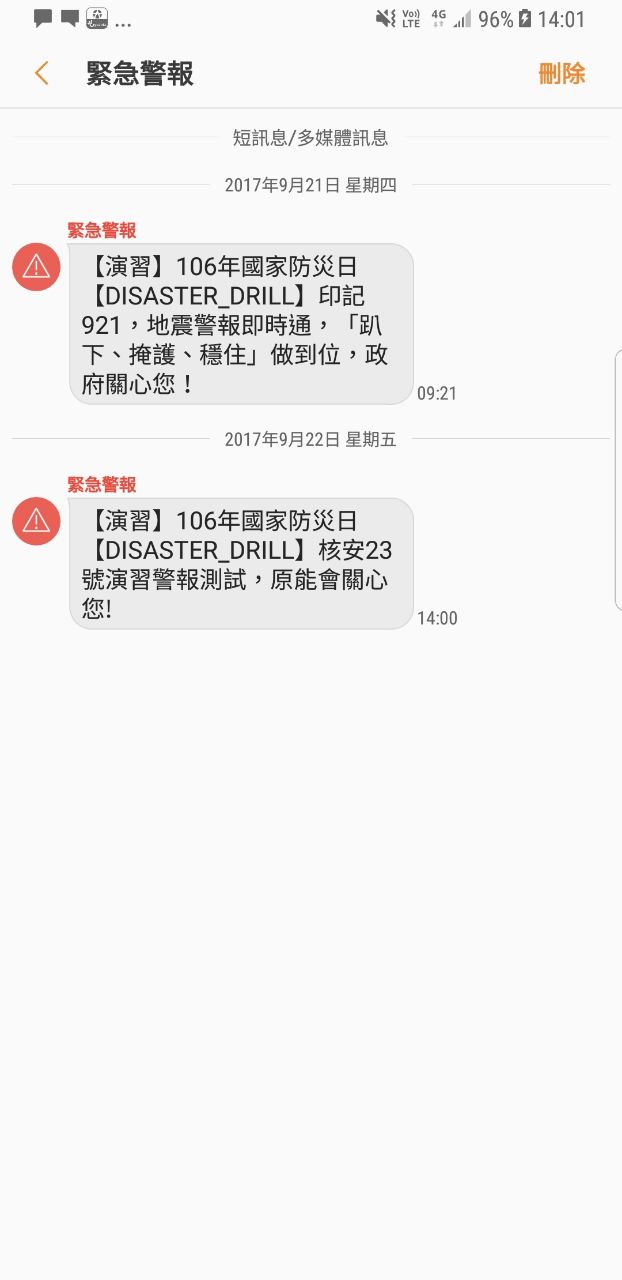This screenshot has height=1280, width=622.
Task: Open the 核安23號 drill alert message
Action: click(x=241, y=563)
